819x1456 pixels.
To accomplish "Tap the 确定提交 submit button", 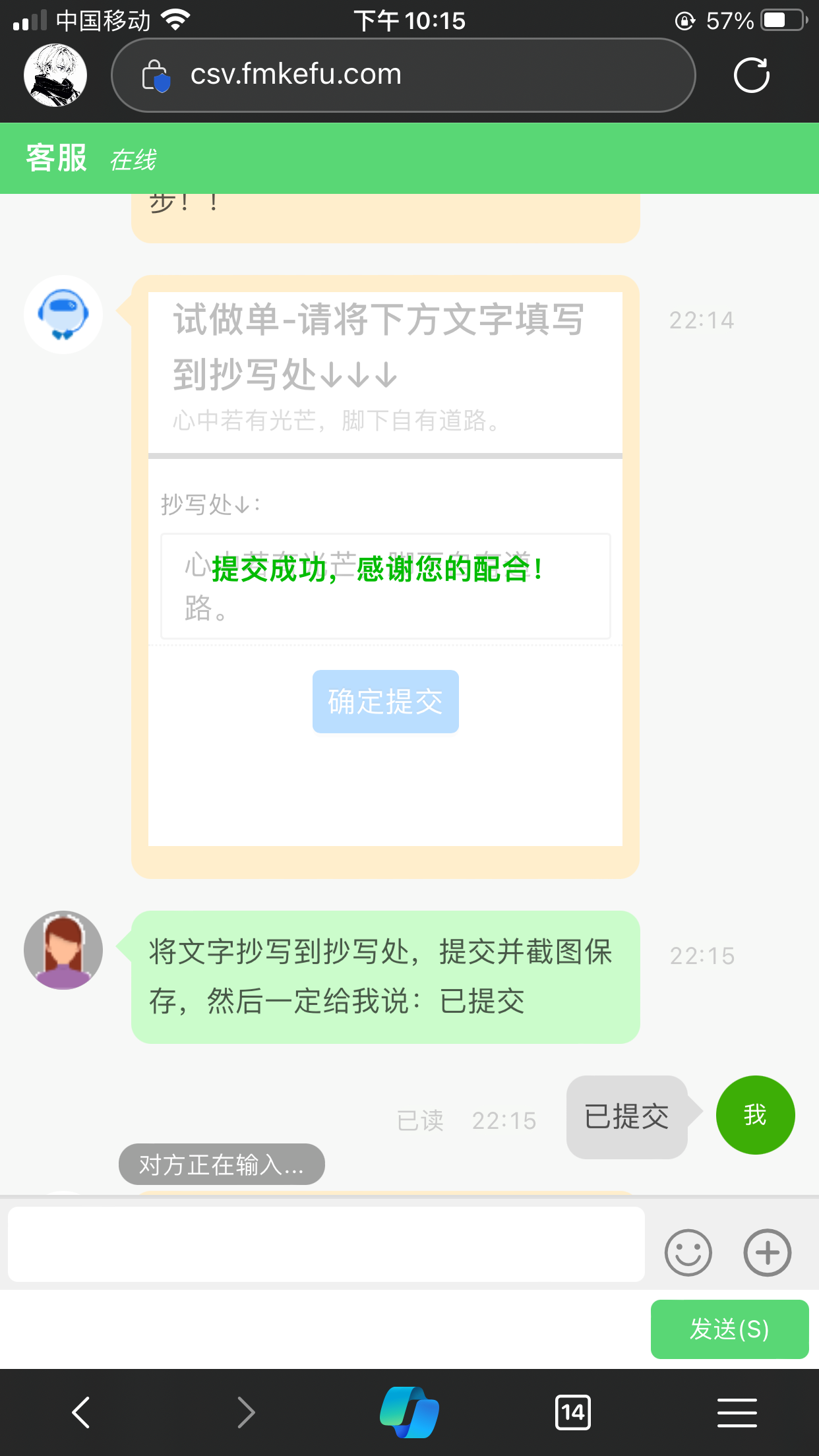I will 385,701.
